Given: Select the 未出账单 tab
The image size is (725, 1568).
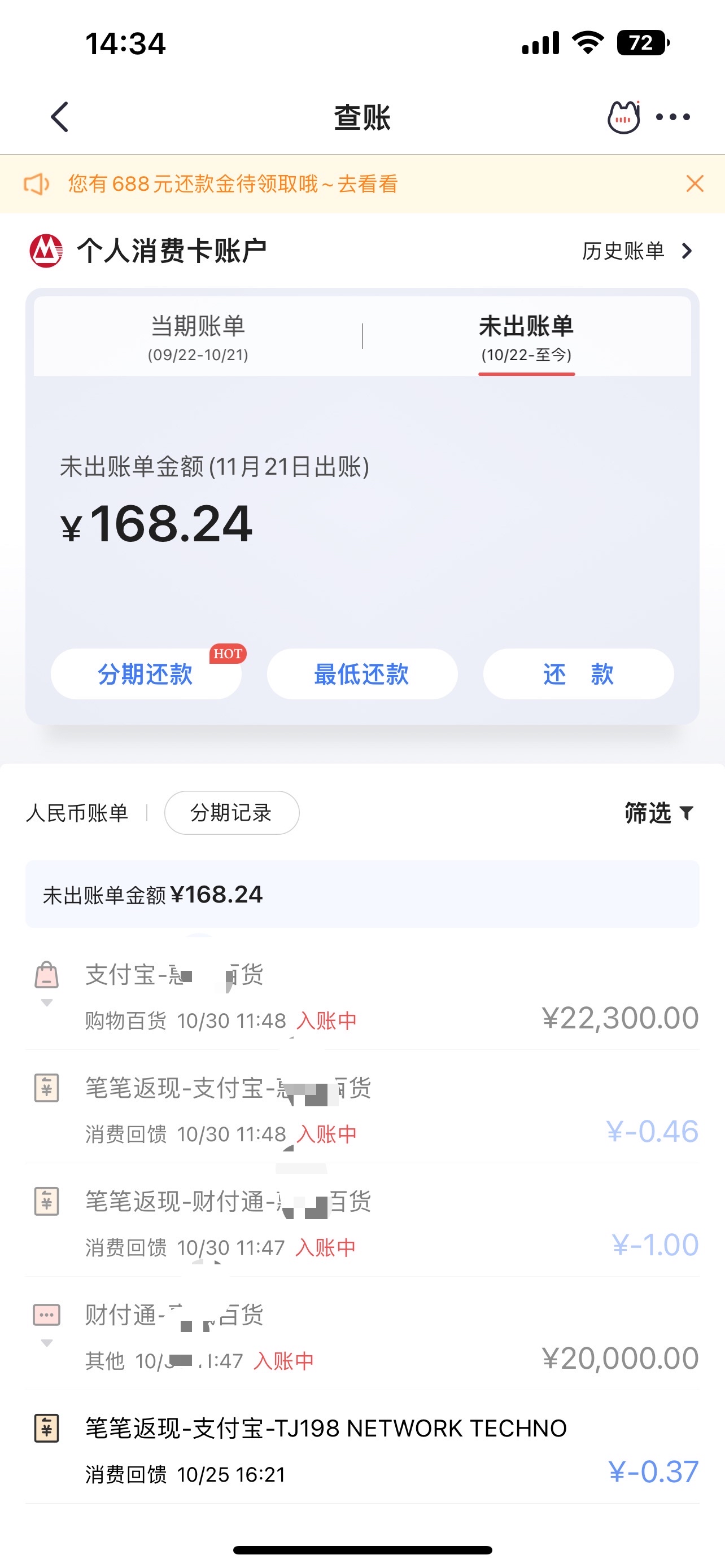Looking at the screenshot, I should (x=527, y=336).
